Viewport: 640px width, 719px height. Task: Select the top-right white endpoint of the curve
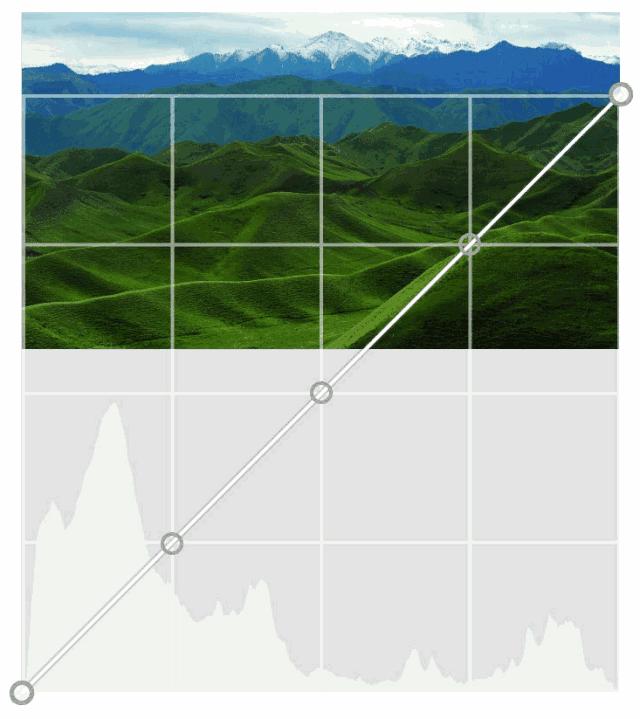click(620, 95)
